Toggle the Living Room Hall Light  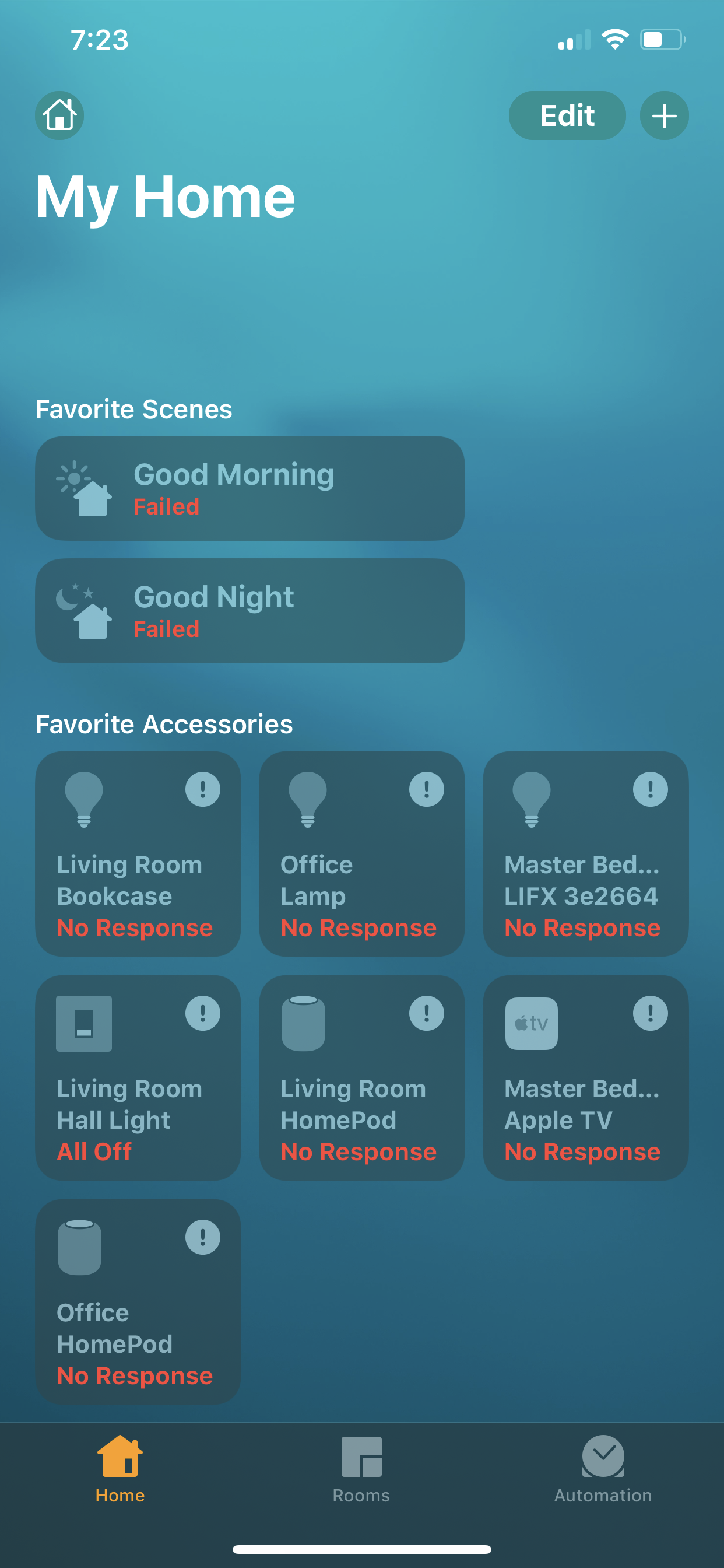pos(138,1077)
